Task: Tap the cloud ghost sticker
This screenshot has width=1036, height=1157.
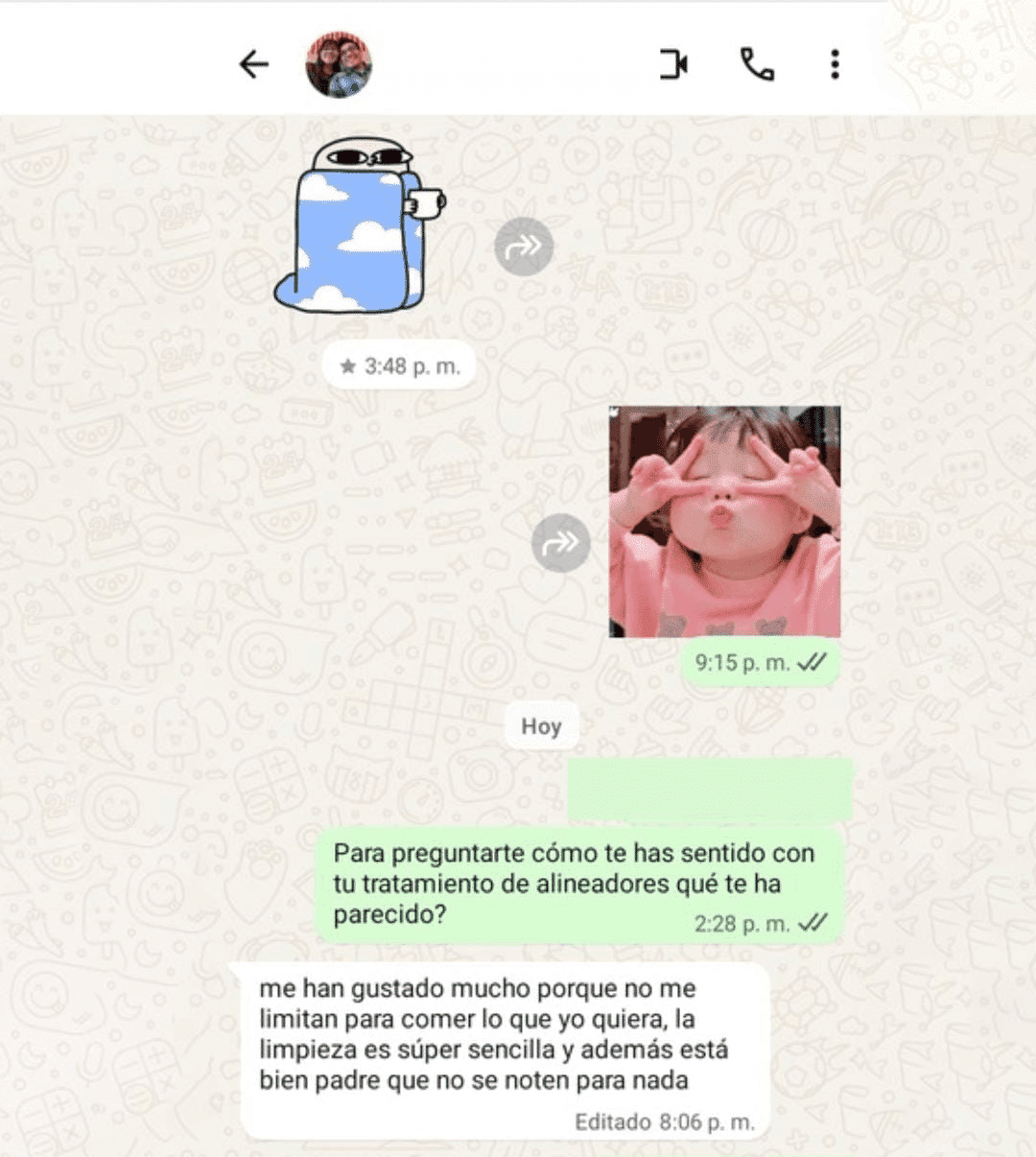Action: coord(360,224)
